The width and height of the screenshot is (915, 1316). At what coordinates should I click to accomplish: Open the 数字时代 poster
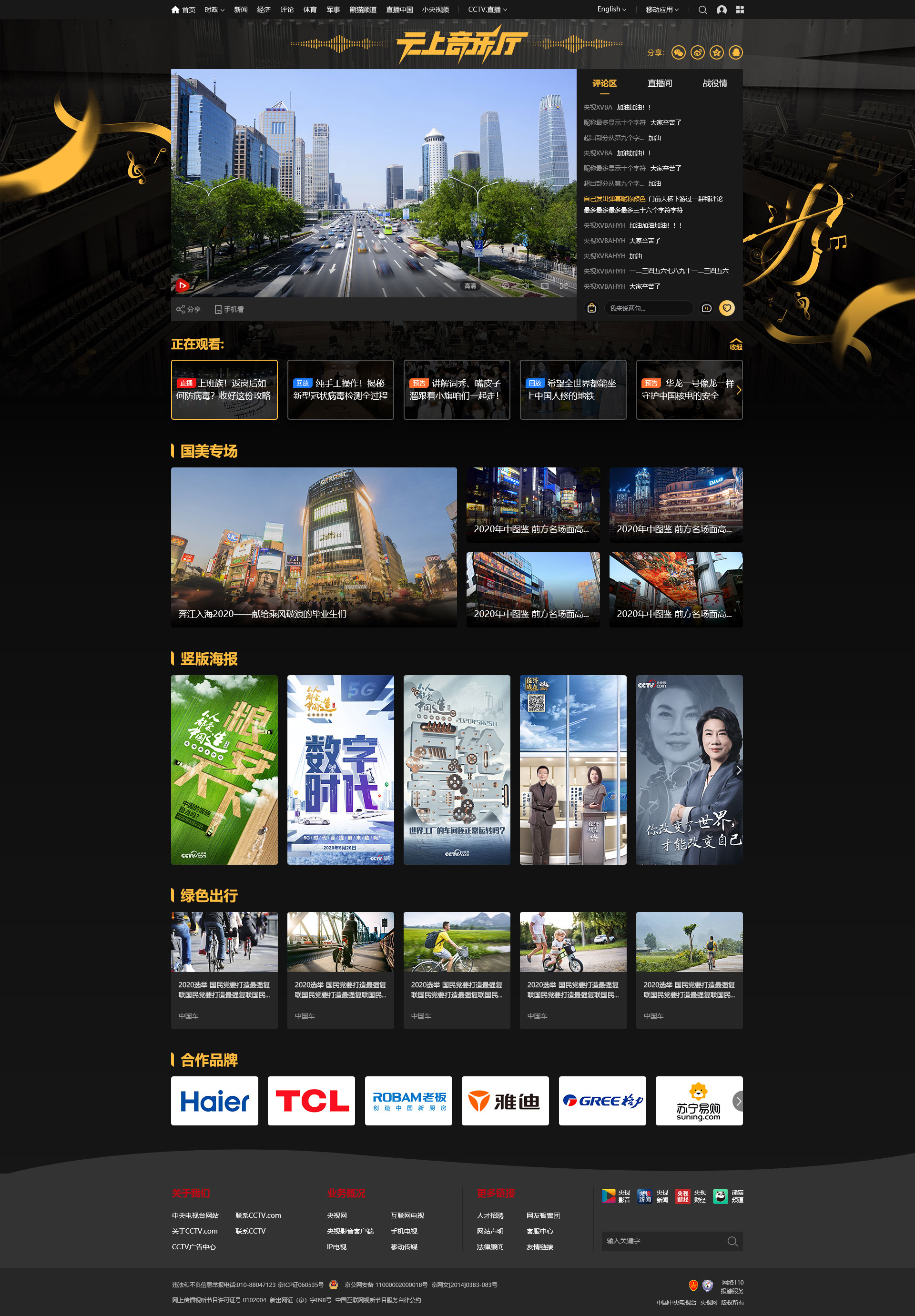[x=340, y=769]
